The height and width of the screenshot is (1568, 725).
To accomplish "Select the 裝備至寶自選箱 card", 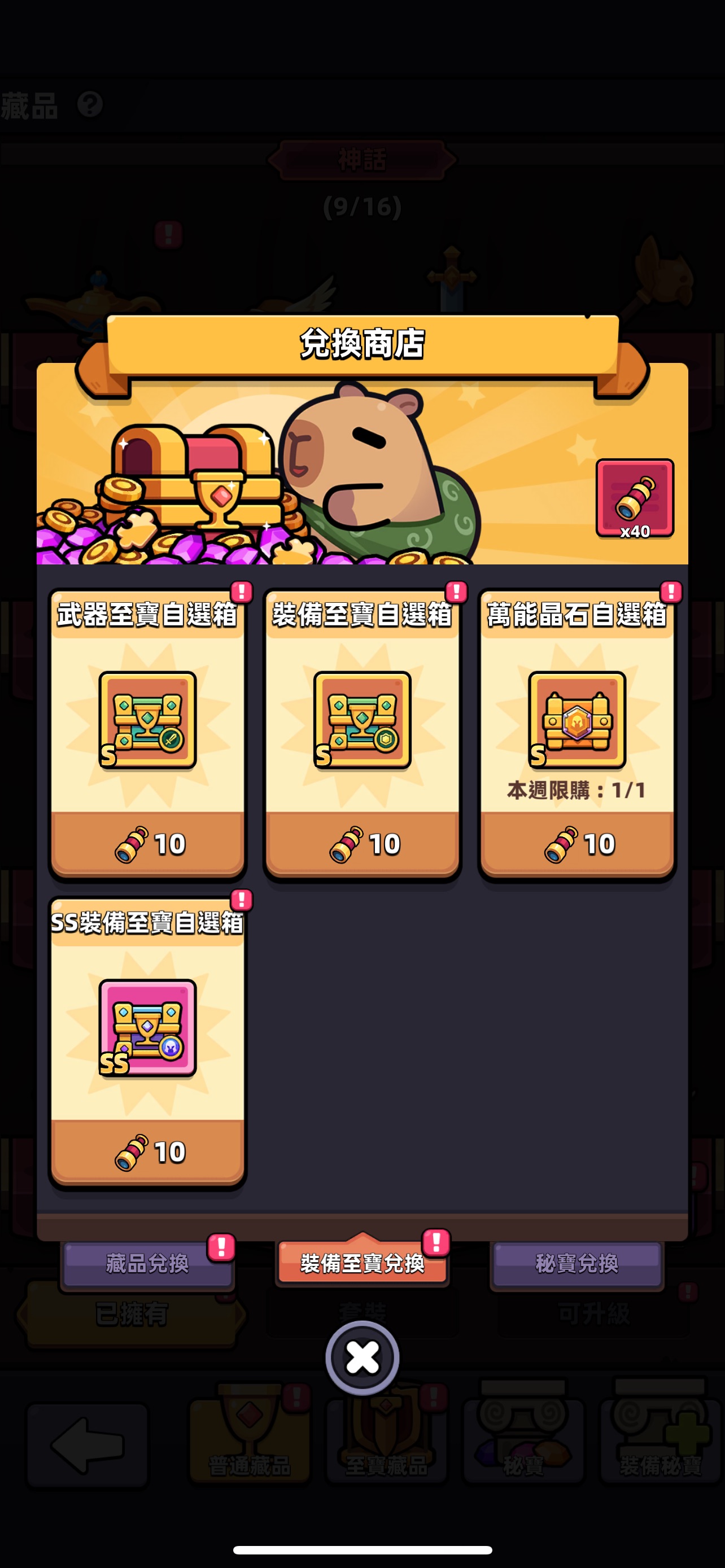I will coord(362,733).
